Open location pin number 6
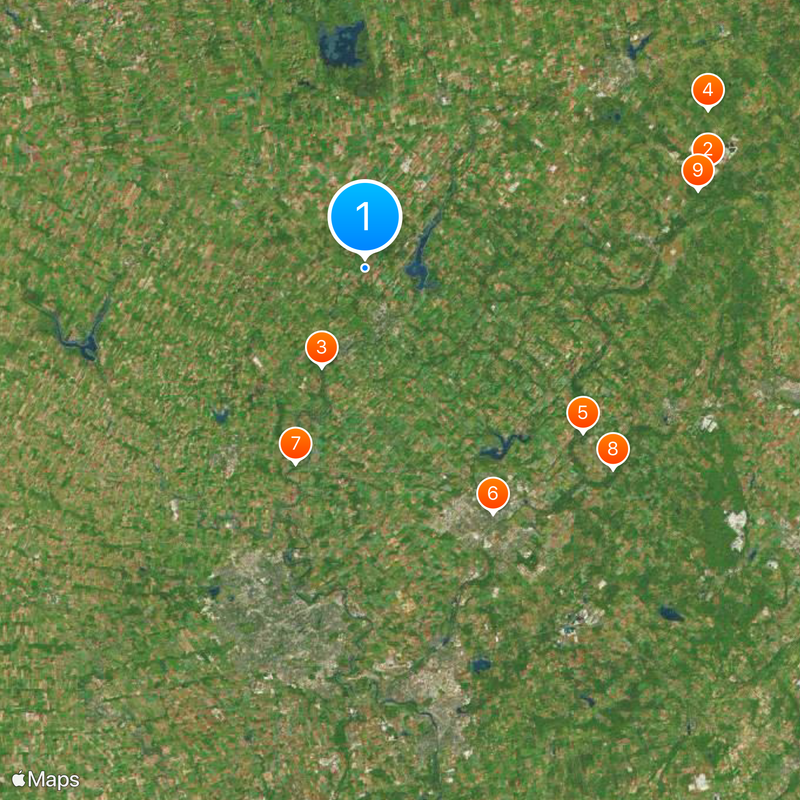The image size is (800, 800). 492,493
